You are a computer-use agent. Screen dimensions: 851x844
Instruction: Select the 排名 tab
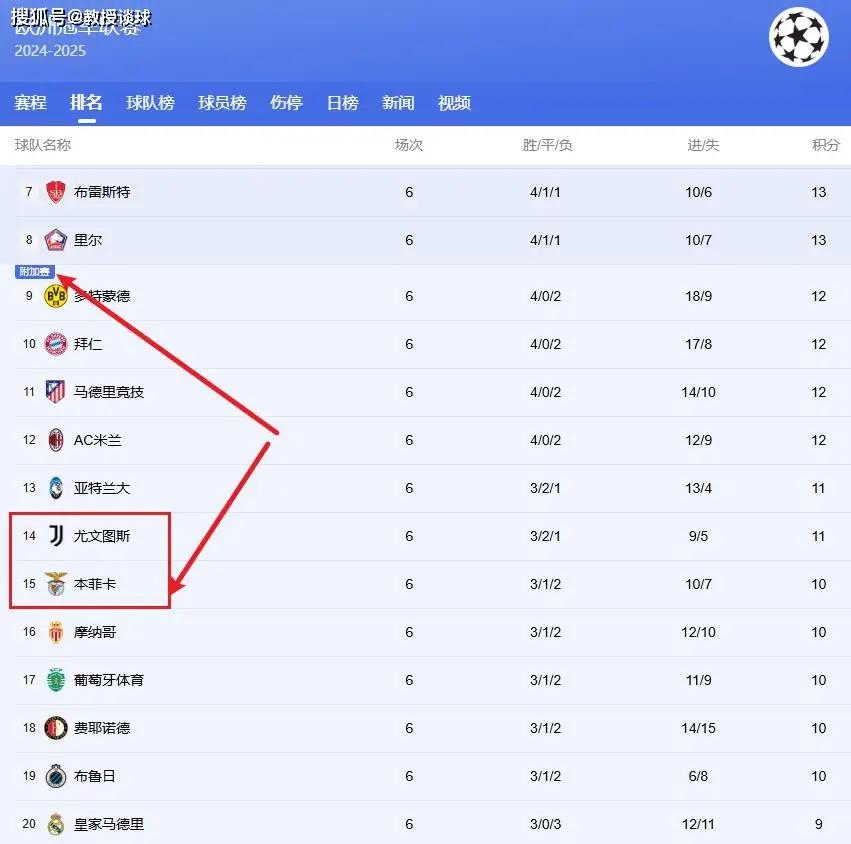pos(86,103)
